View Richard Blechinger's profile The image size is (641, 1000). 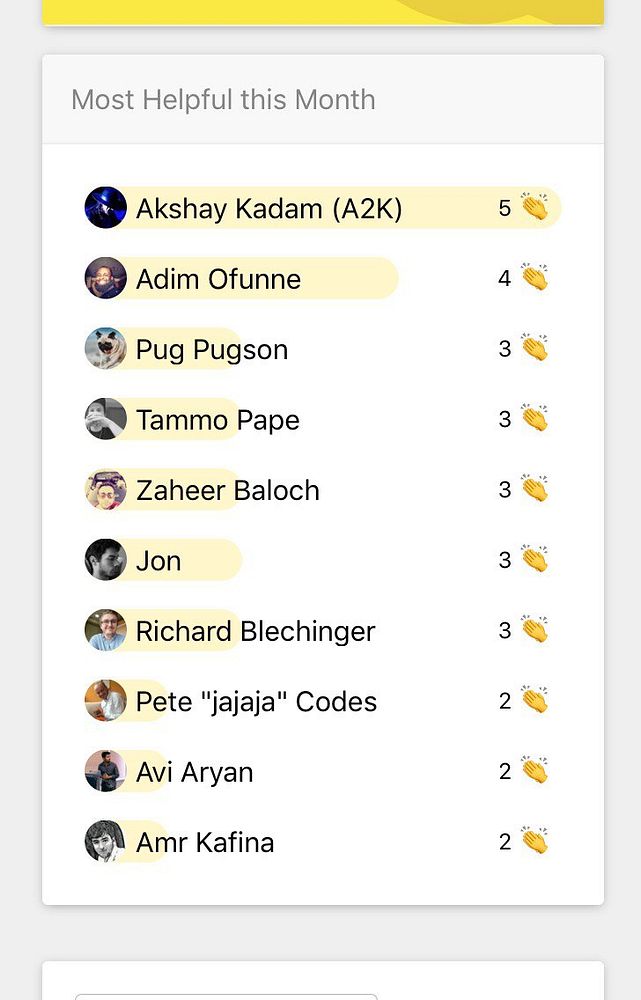255,632
